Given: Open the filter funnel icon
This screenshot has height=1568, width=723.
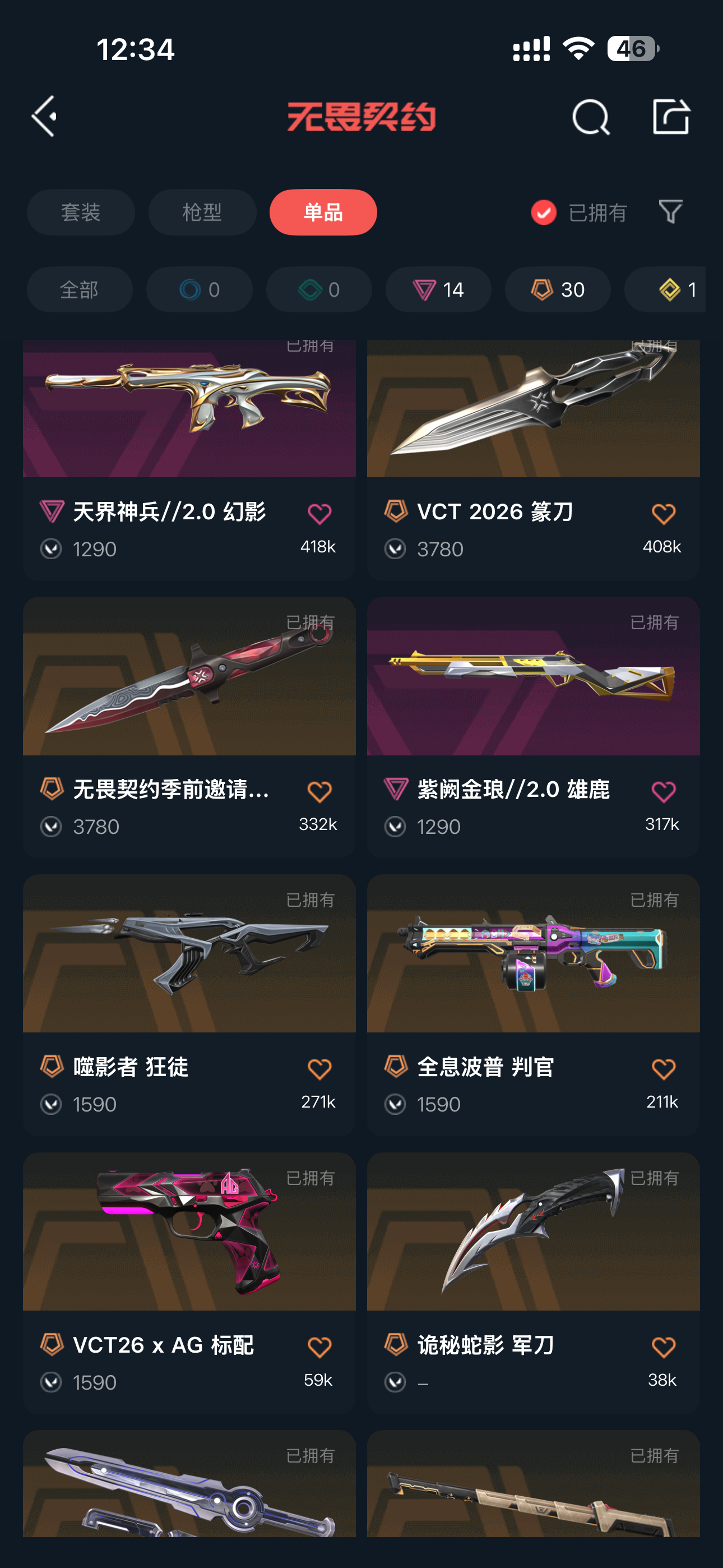Looking at the screenshot, I should coord(671,212).
